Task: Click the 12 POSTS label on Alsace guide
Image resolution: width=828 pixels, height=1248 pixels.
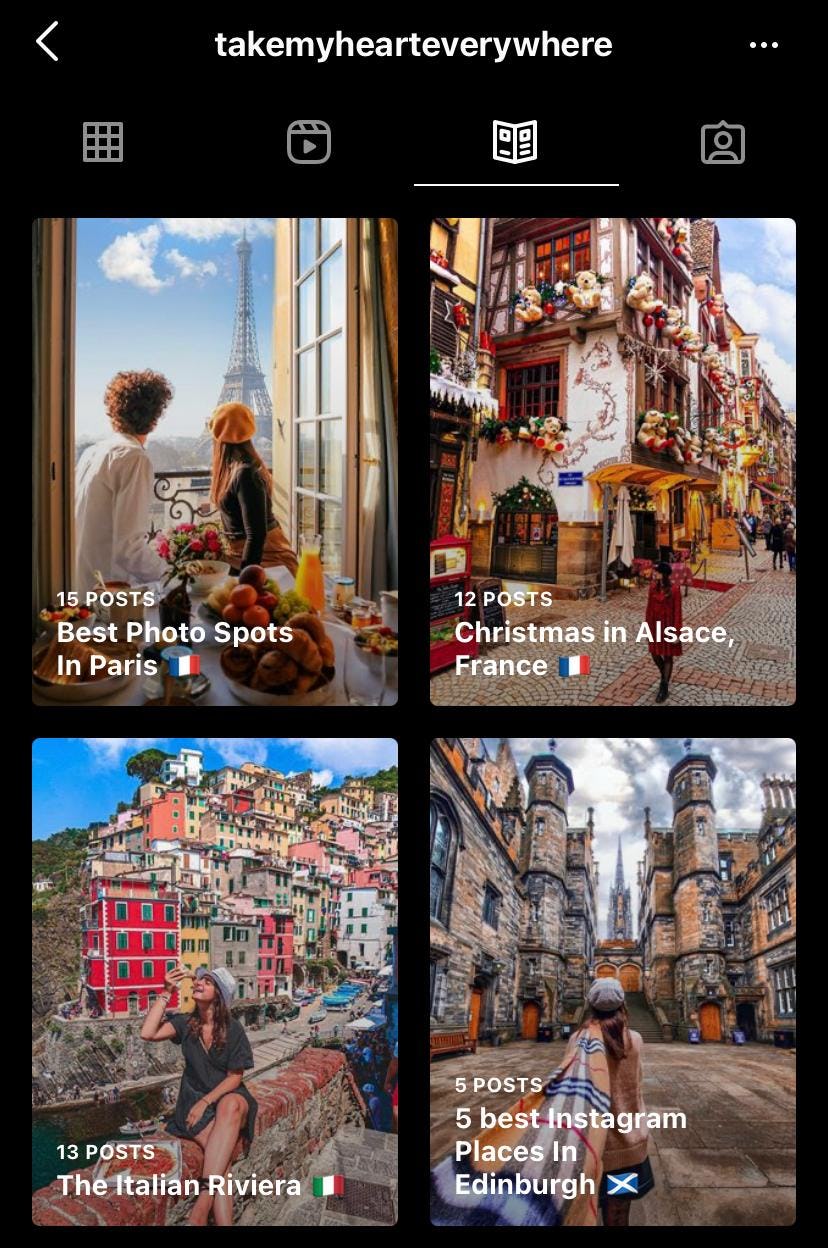Action: coord(503,598)
